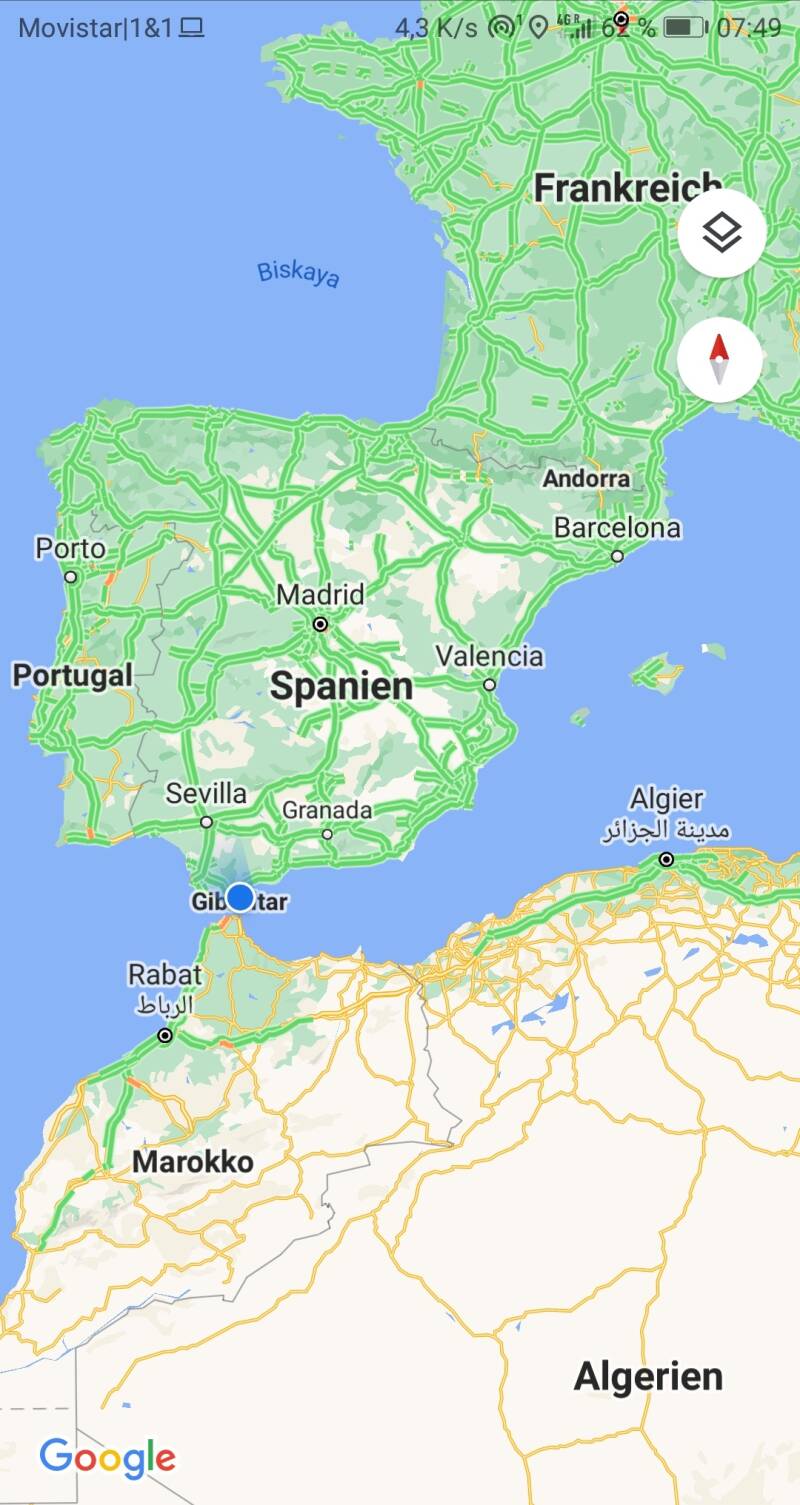The image size is (800, 1505).
Task: Tap the compass to reset north
Action: 719,360
